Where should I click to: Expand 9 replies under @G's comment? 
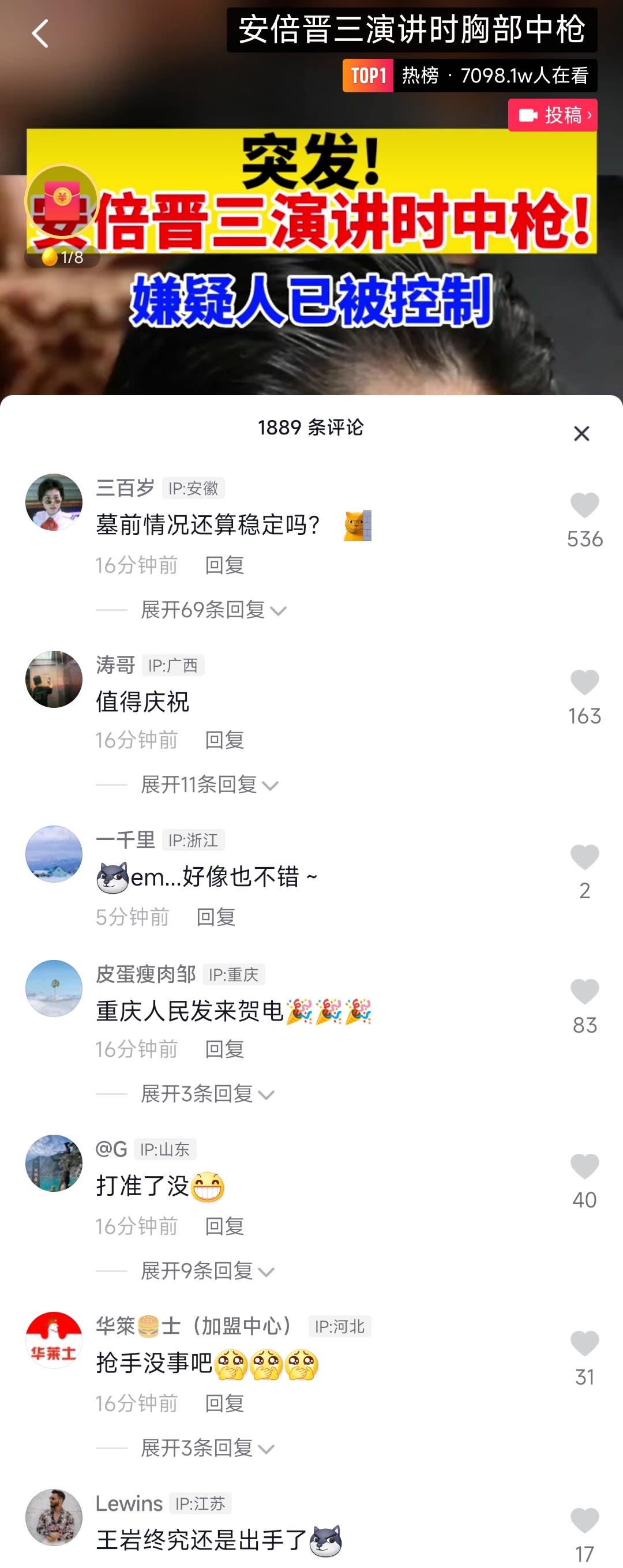click(x=207, y=1271)
